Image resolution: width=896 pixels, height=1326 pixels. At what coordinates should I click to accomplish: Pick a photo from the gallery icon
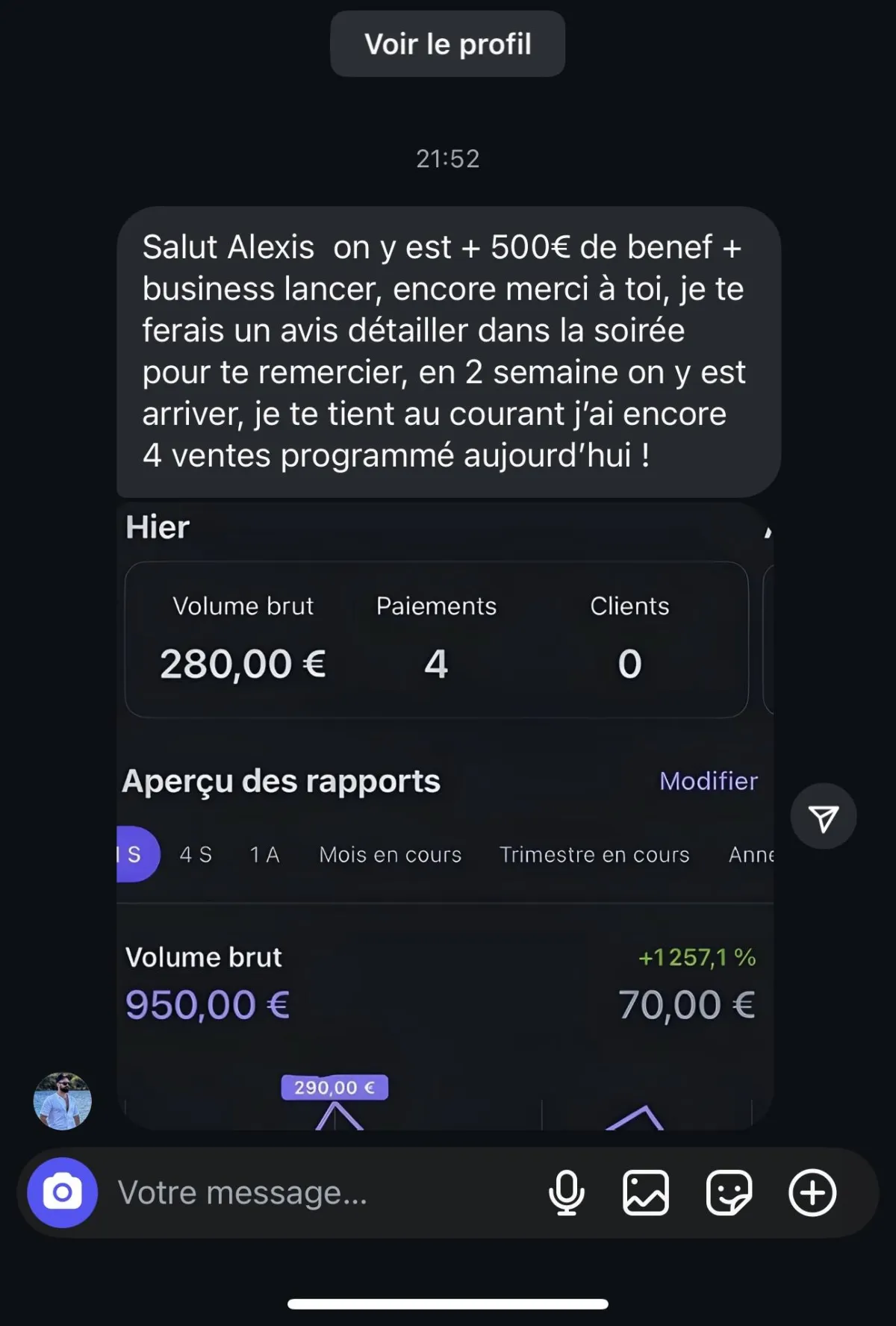pos(646,1192)
